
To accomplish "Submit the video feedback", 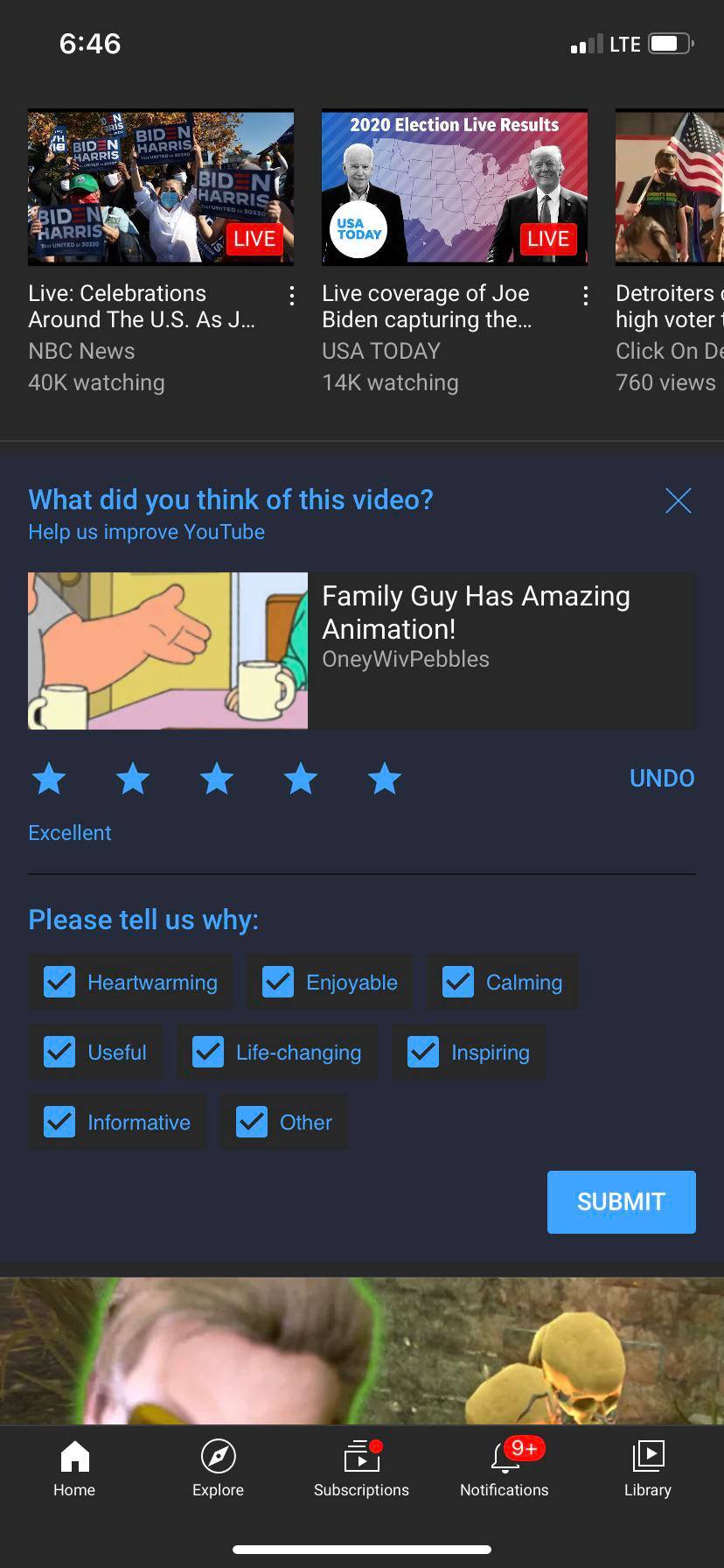I will [621, 1201].
